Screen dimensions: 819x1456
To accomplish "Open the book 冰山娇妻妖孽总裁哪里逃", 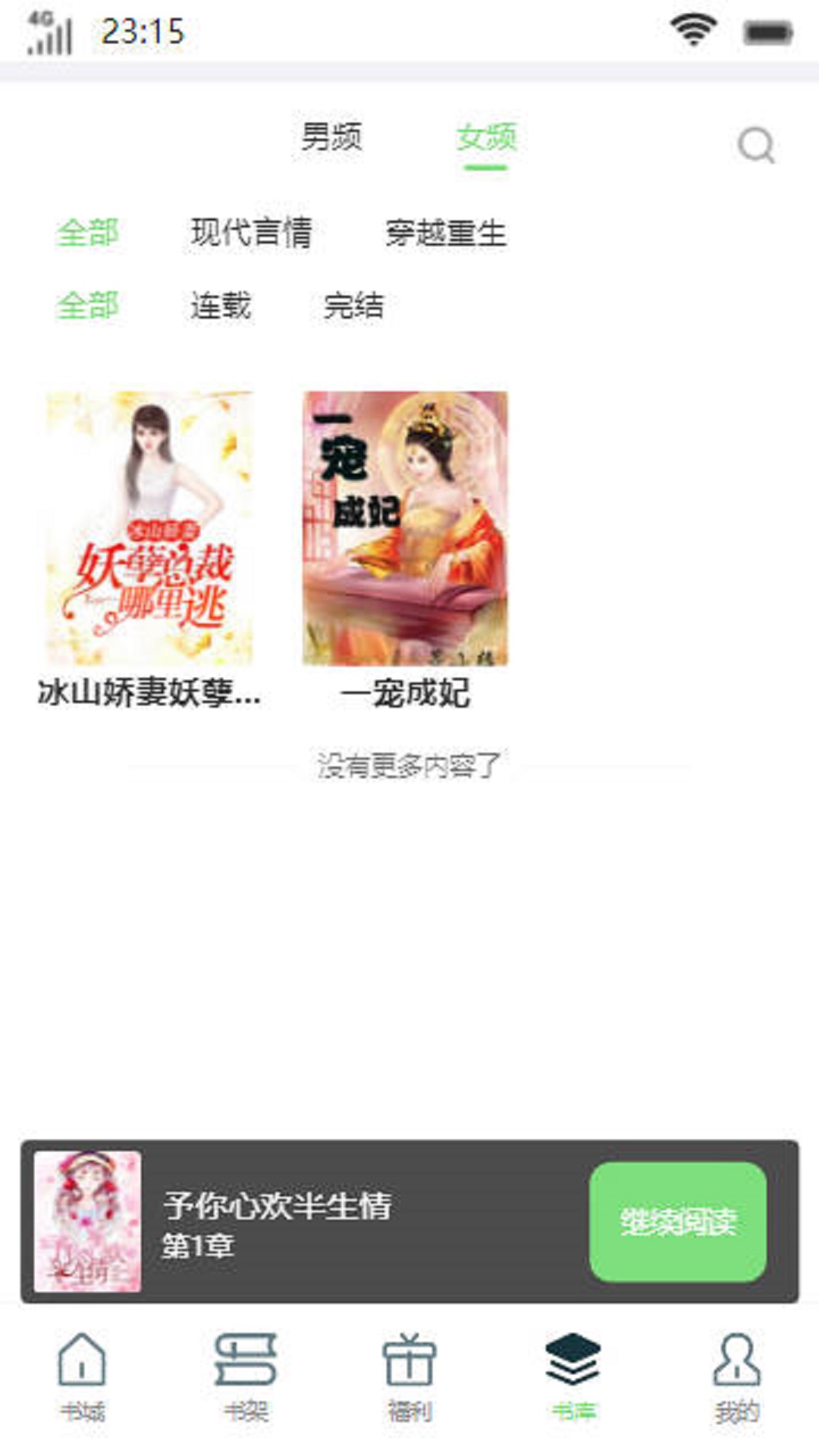I will [x=149, y=529].
